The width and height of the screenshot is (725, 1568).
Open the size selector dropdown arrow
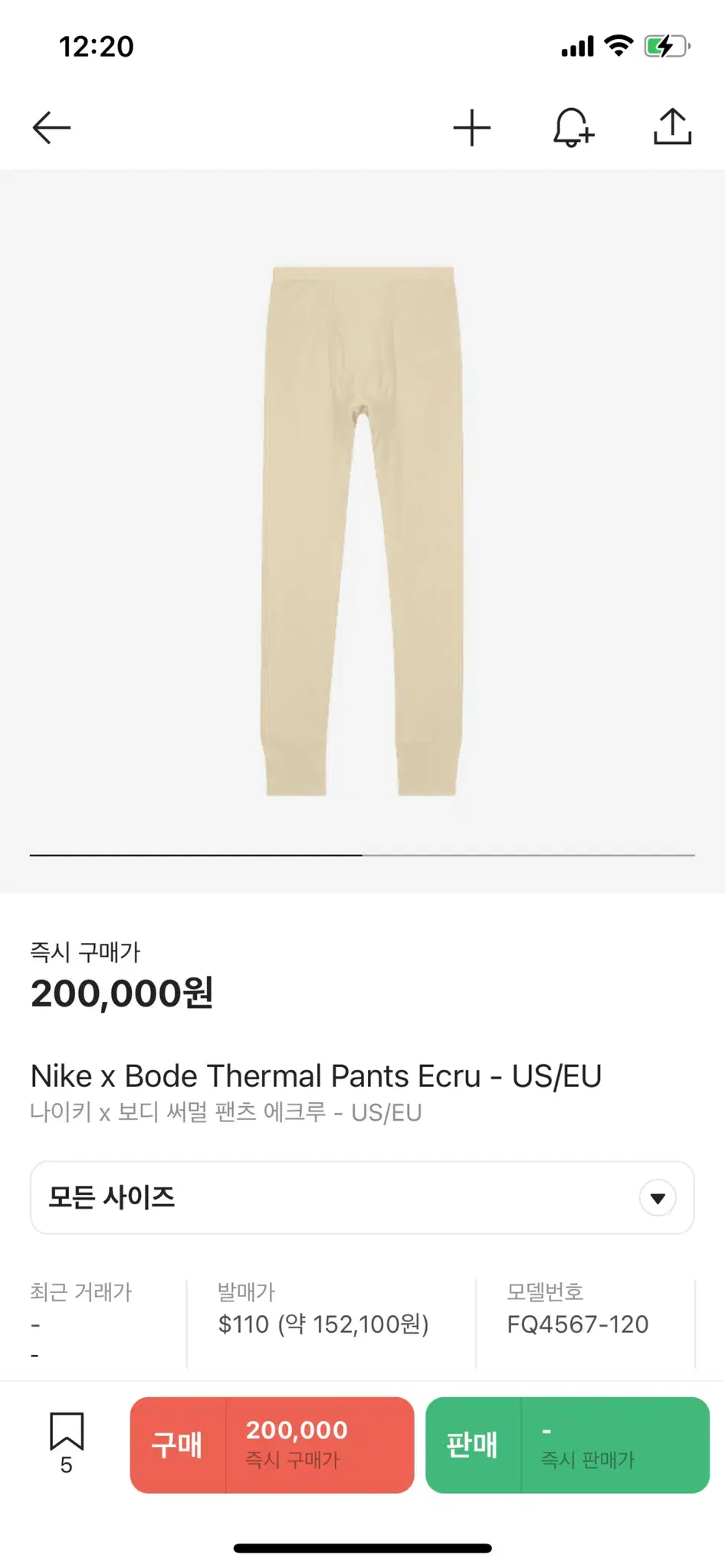[657, 1197]
